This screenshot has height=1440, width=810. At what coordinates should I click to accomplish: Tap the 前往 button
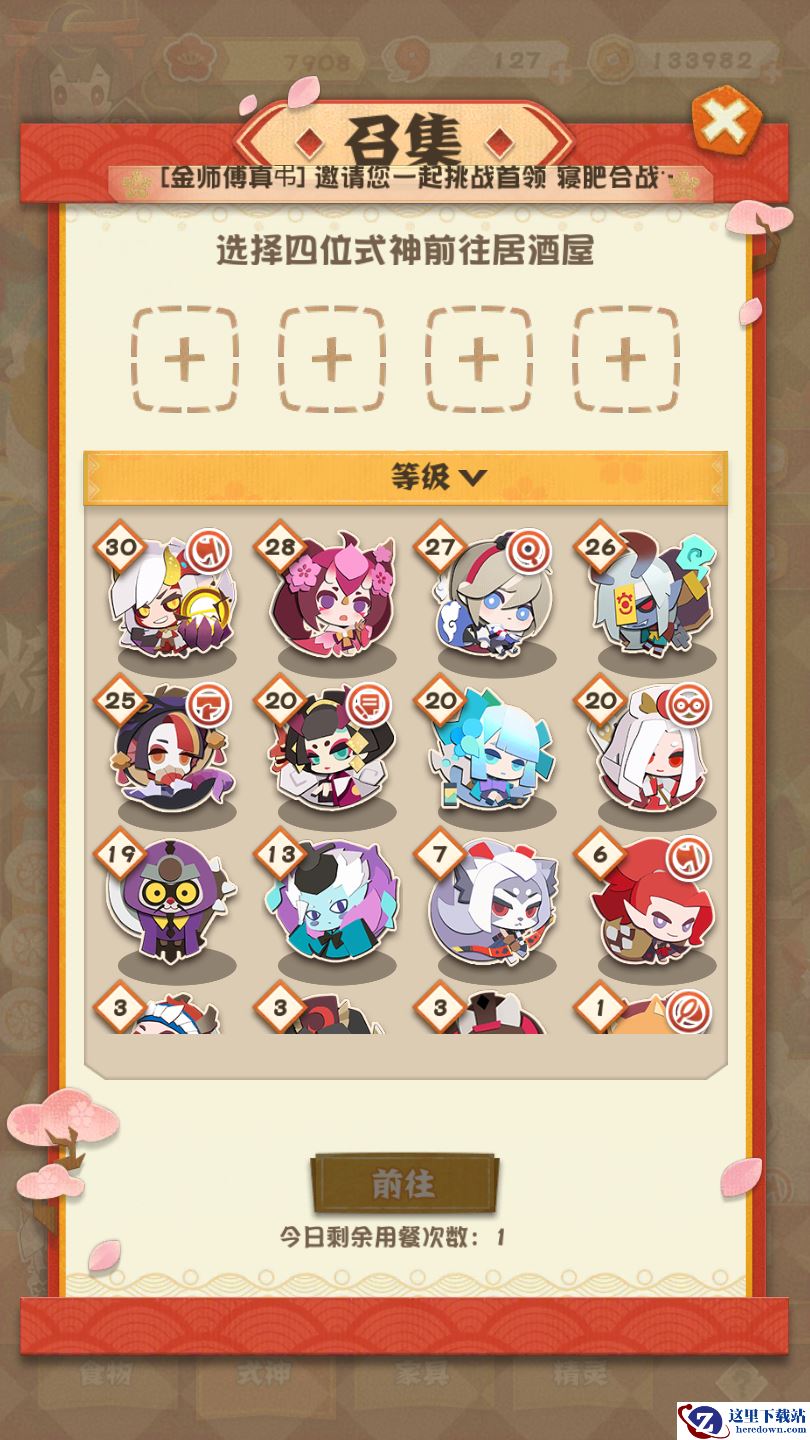[405, 1184]
